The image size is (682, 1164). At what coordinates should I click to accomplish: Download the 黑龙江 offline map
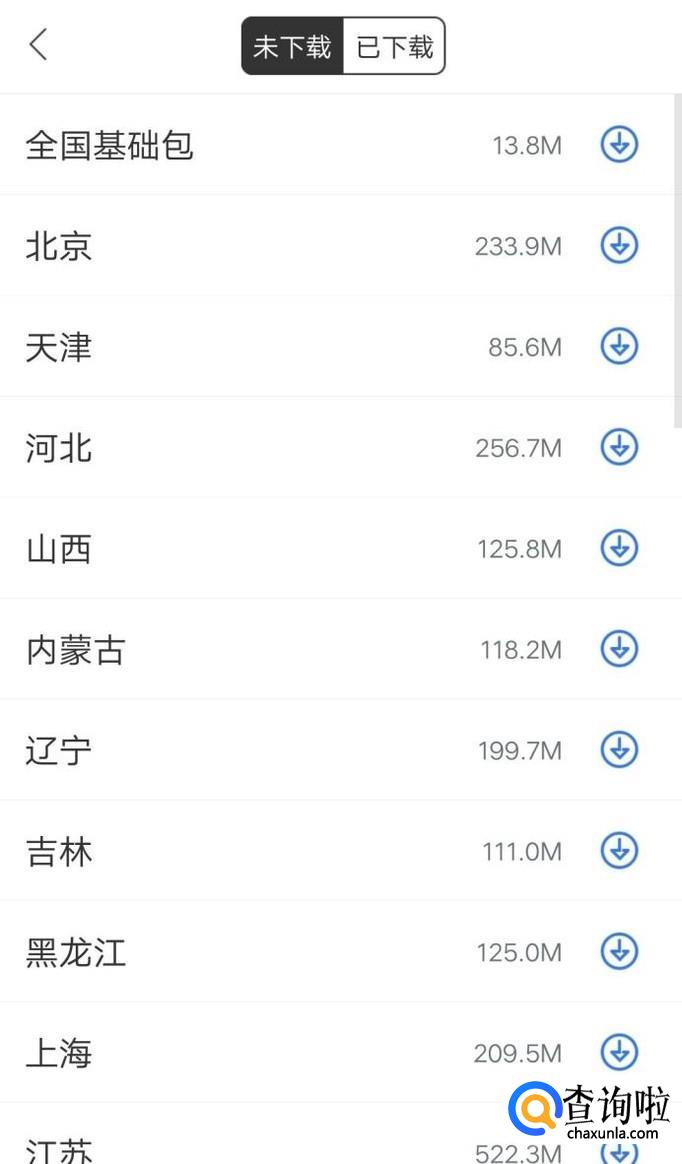coord(619,951)
